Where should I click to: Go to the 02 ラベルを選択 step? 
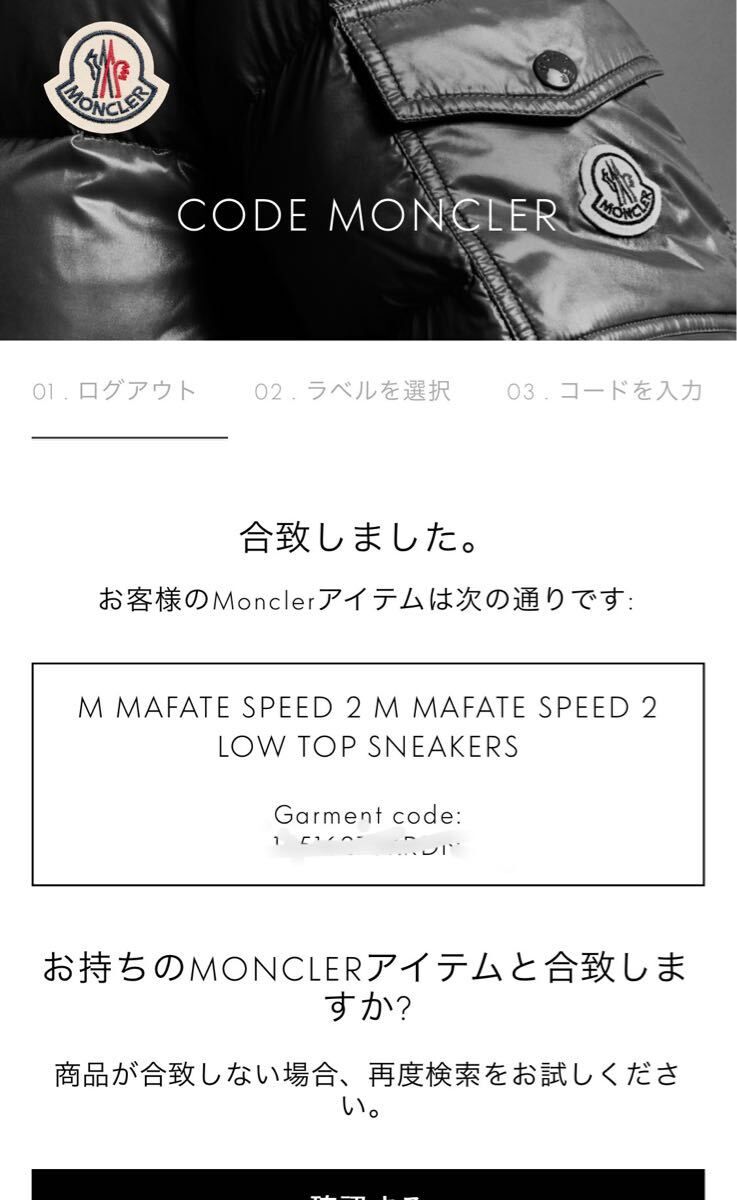pyautogui.click(x=352, y=391)
